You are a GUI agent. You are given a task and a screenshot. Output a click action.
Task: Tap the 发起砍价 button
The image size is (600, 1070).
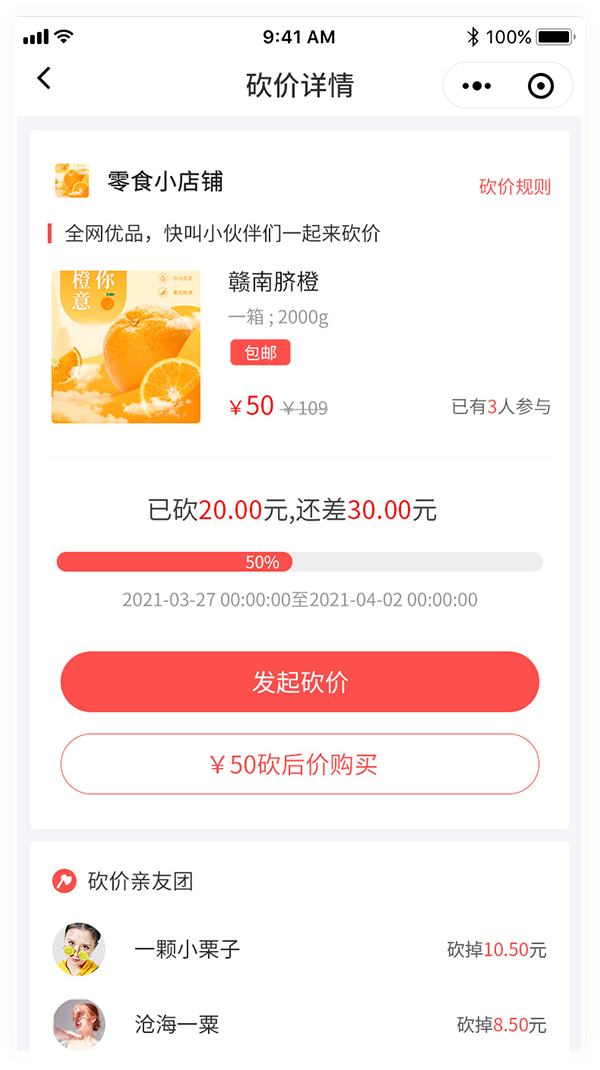[x=300, y=682]
